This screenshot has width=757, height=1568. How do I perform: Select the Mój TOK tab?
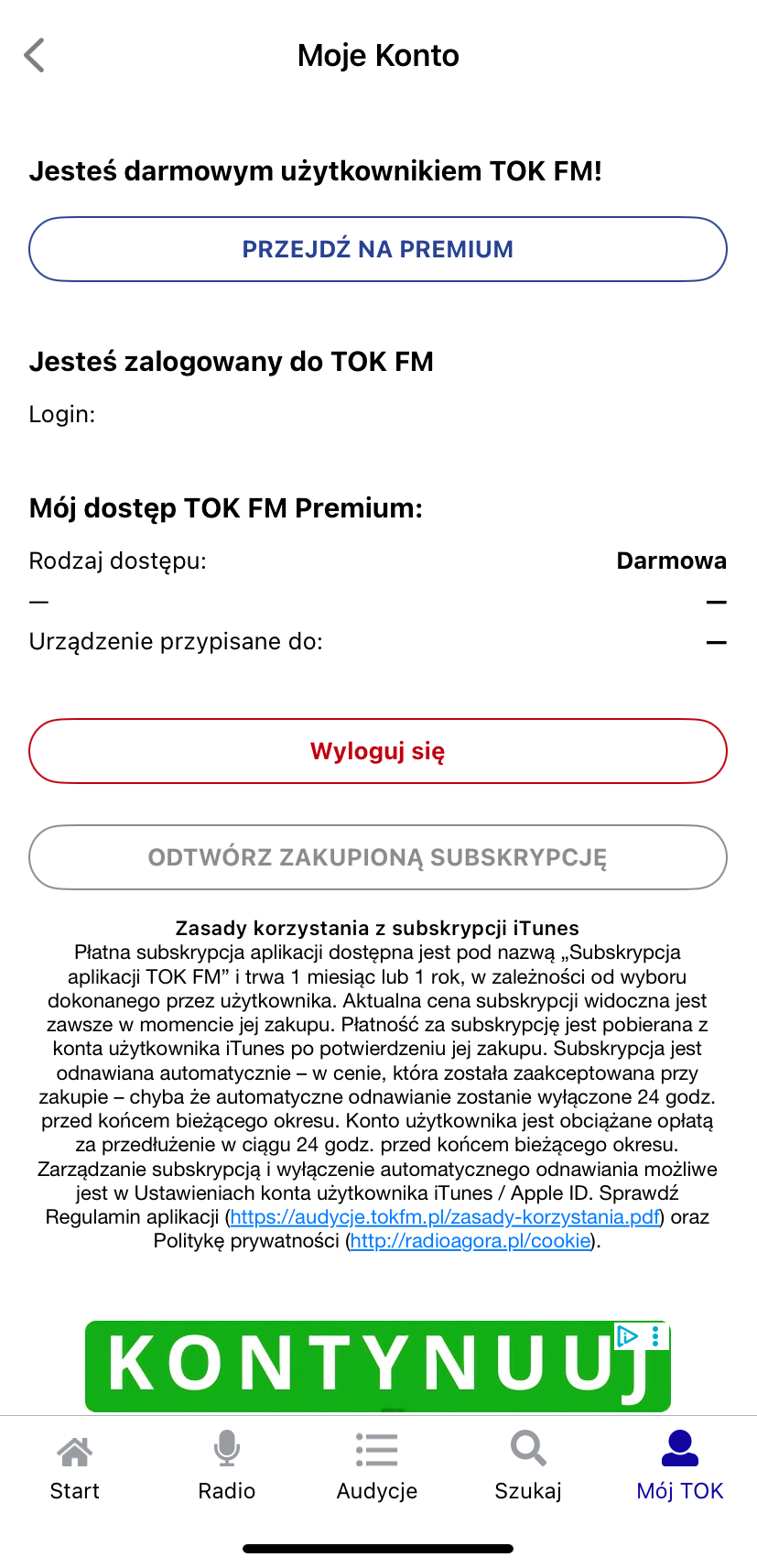(x=679, y=1467)
